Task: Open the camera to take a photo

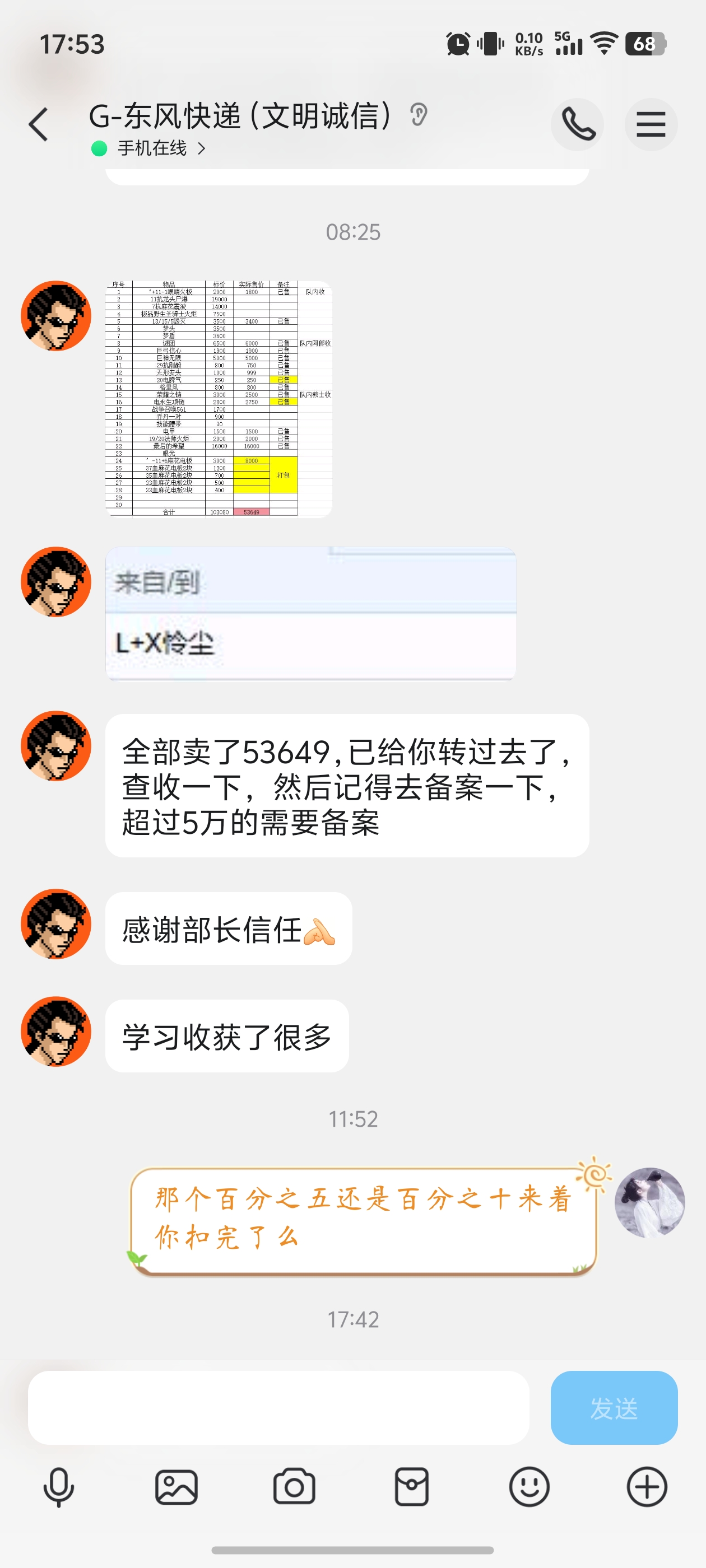Action: click(294, 1486)
